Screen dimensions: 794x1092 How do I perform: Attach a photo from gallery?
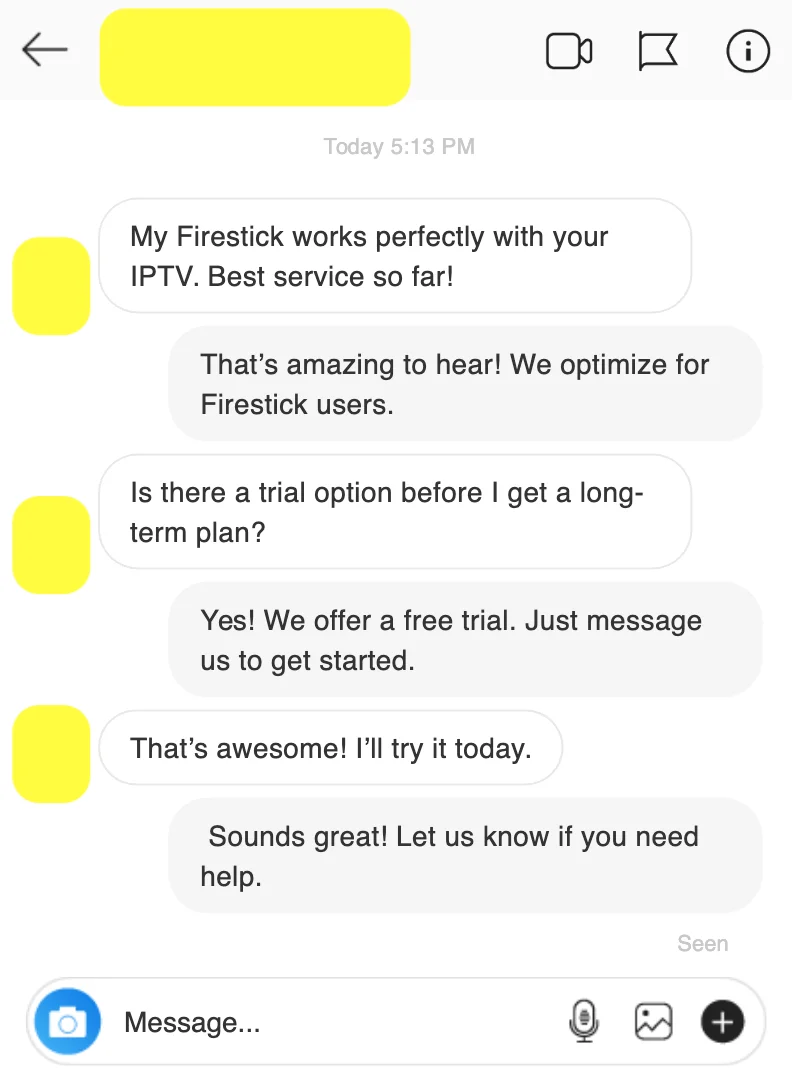click(653, 1022)
